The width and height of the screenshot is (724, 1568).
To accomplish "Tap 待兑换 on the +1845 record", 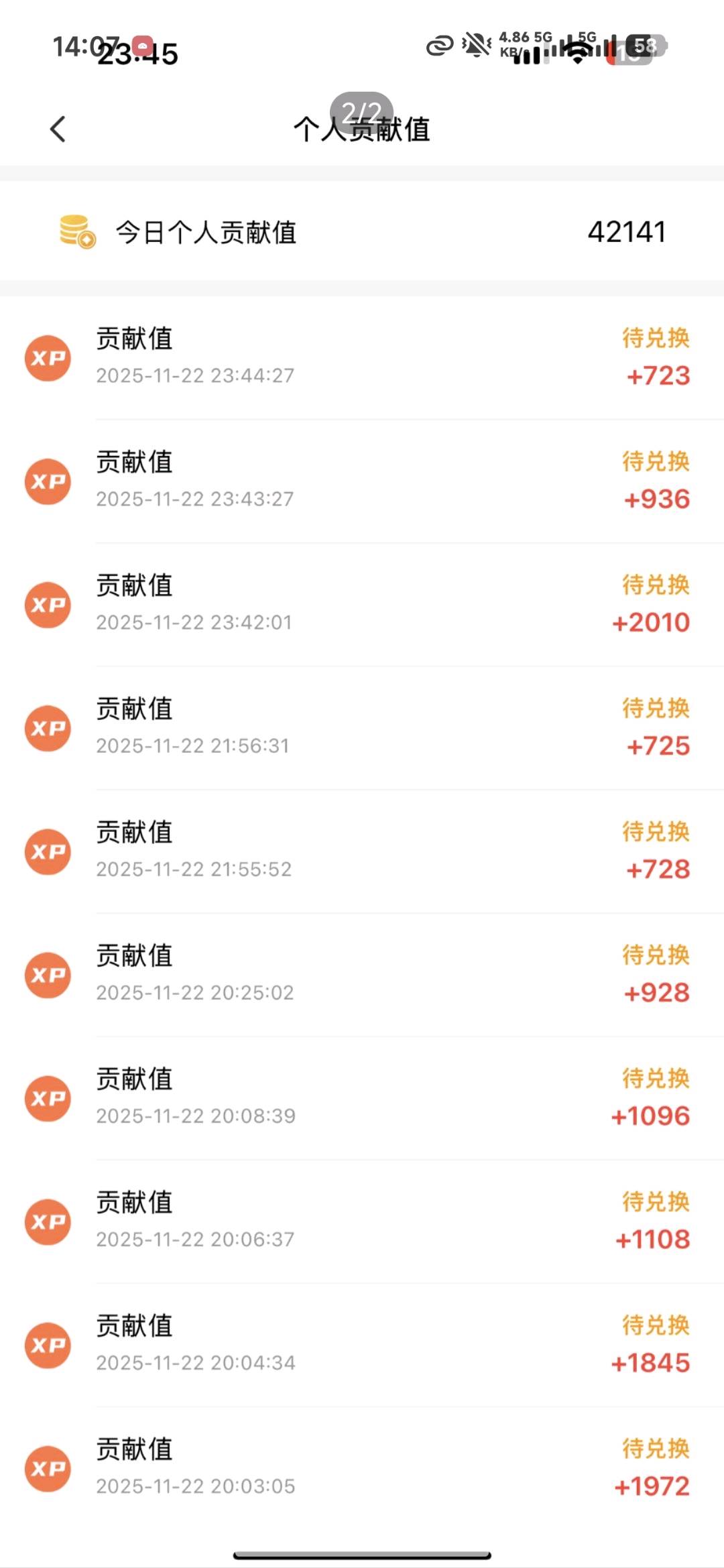I will click(x=655, y=1325).
